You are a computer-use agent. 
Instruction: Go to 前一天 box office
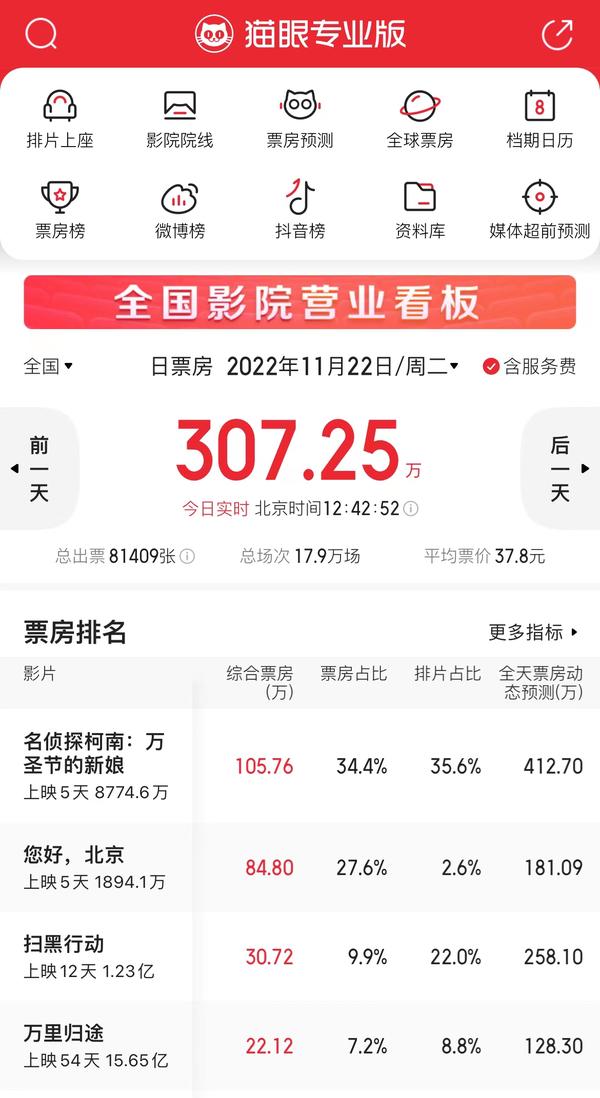(x=39, y=468)
